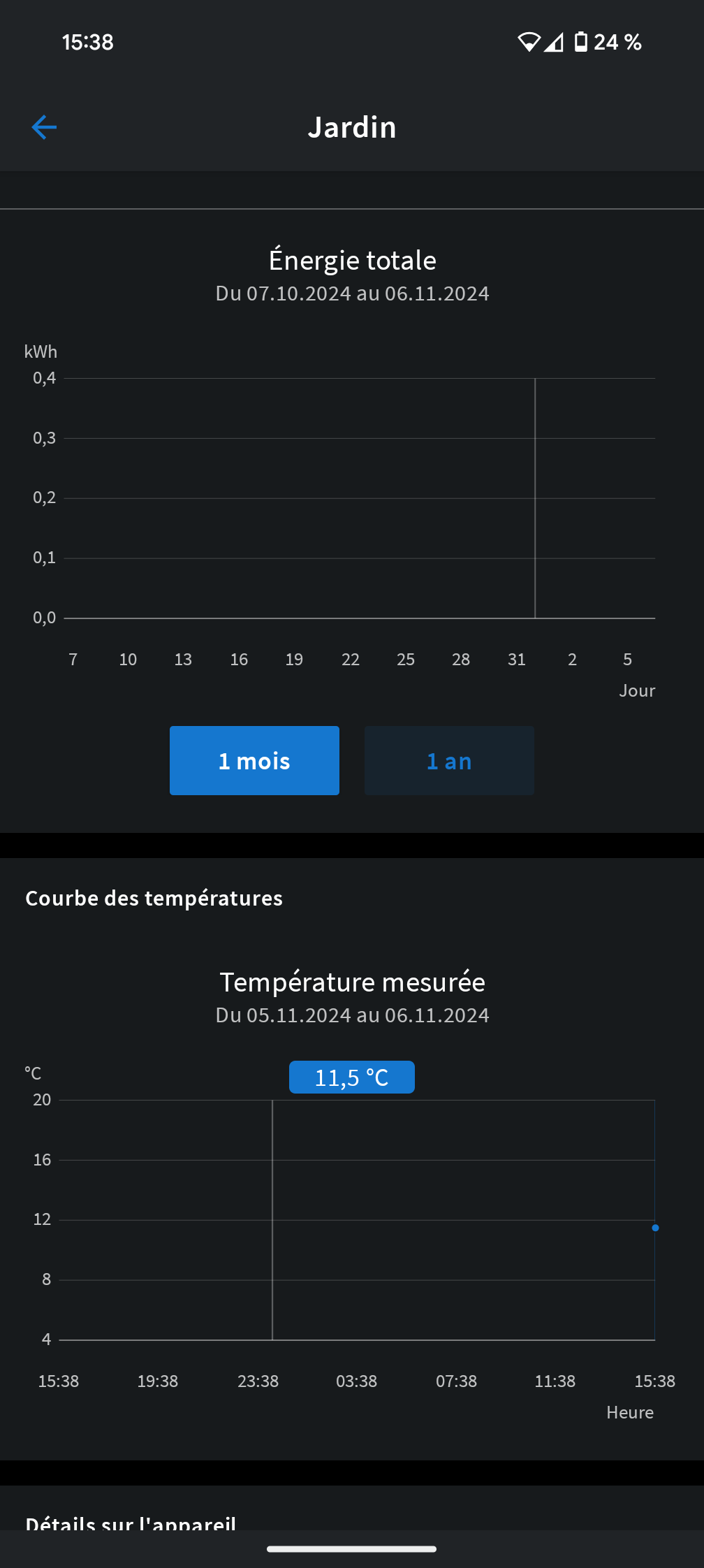Go back from the Jardin screen
The image size is (704, 1568).
[44, 127]
